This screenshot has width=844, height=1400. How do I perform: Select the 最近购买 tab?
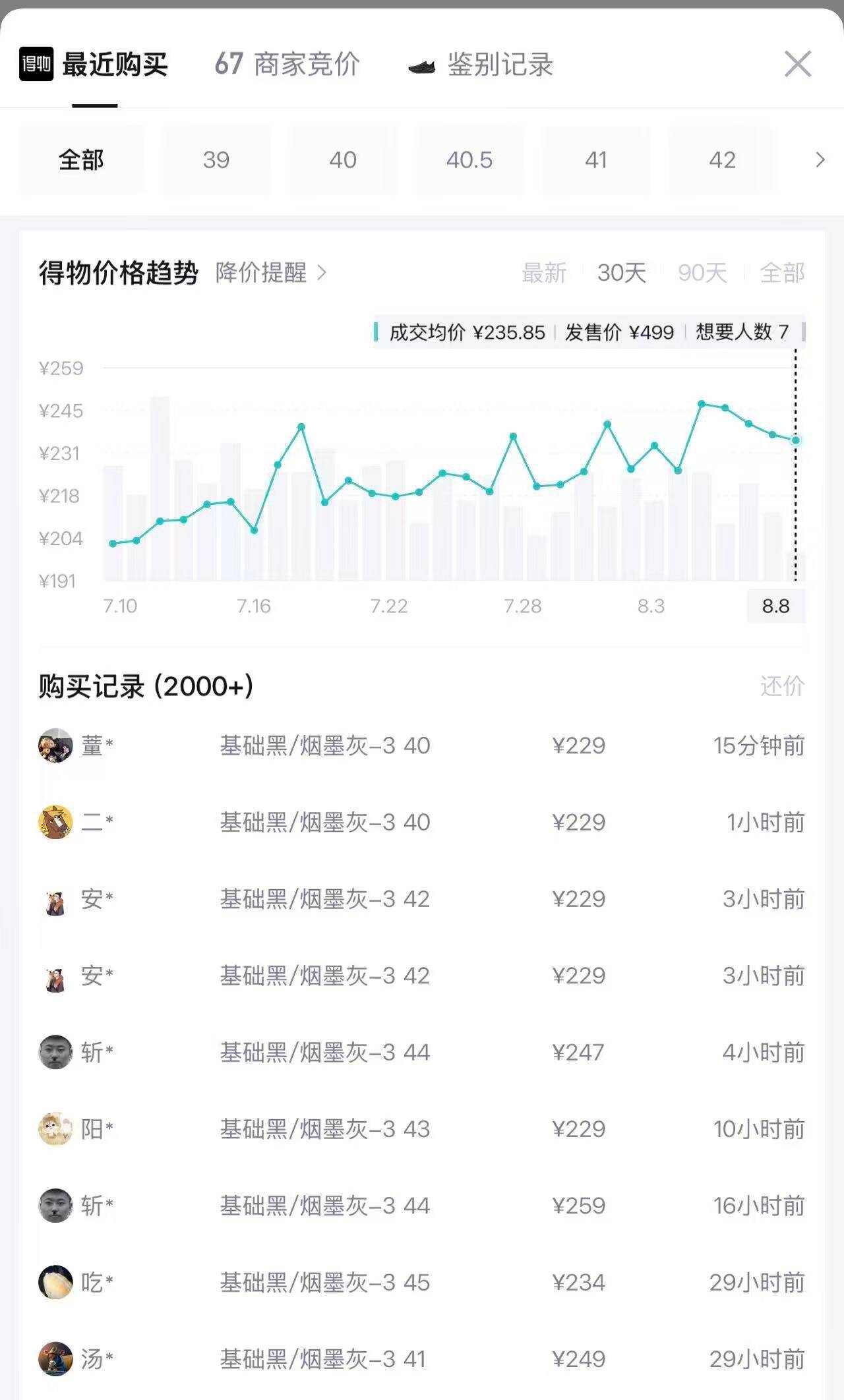(x=94, y=64)
